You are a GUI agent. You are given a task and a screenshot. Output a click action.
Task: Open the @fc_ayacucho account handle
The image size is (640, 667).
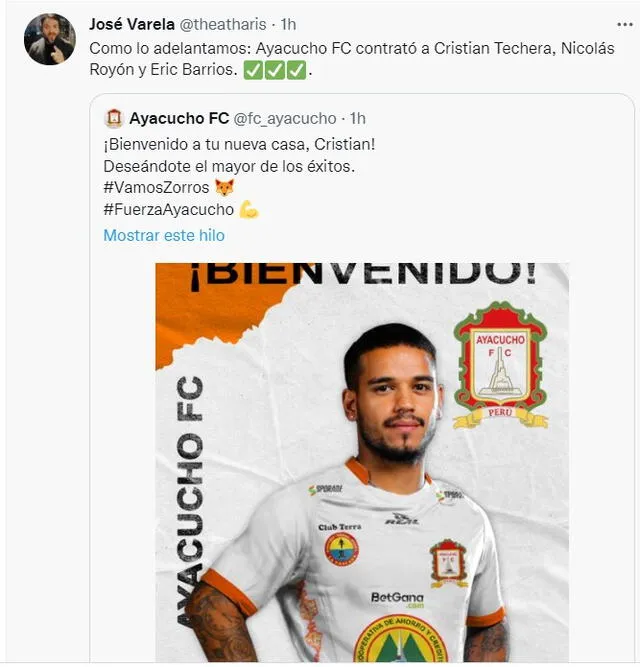[285, 118]
